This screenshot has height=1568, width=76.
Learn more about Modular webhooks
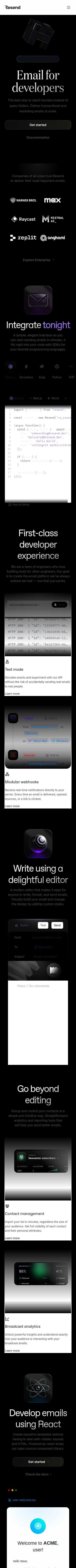[12, 806]
